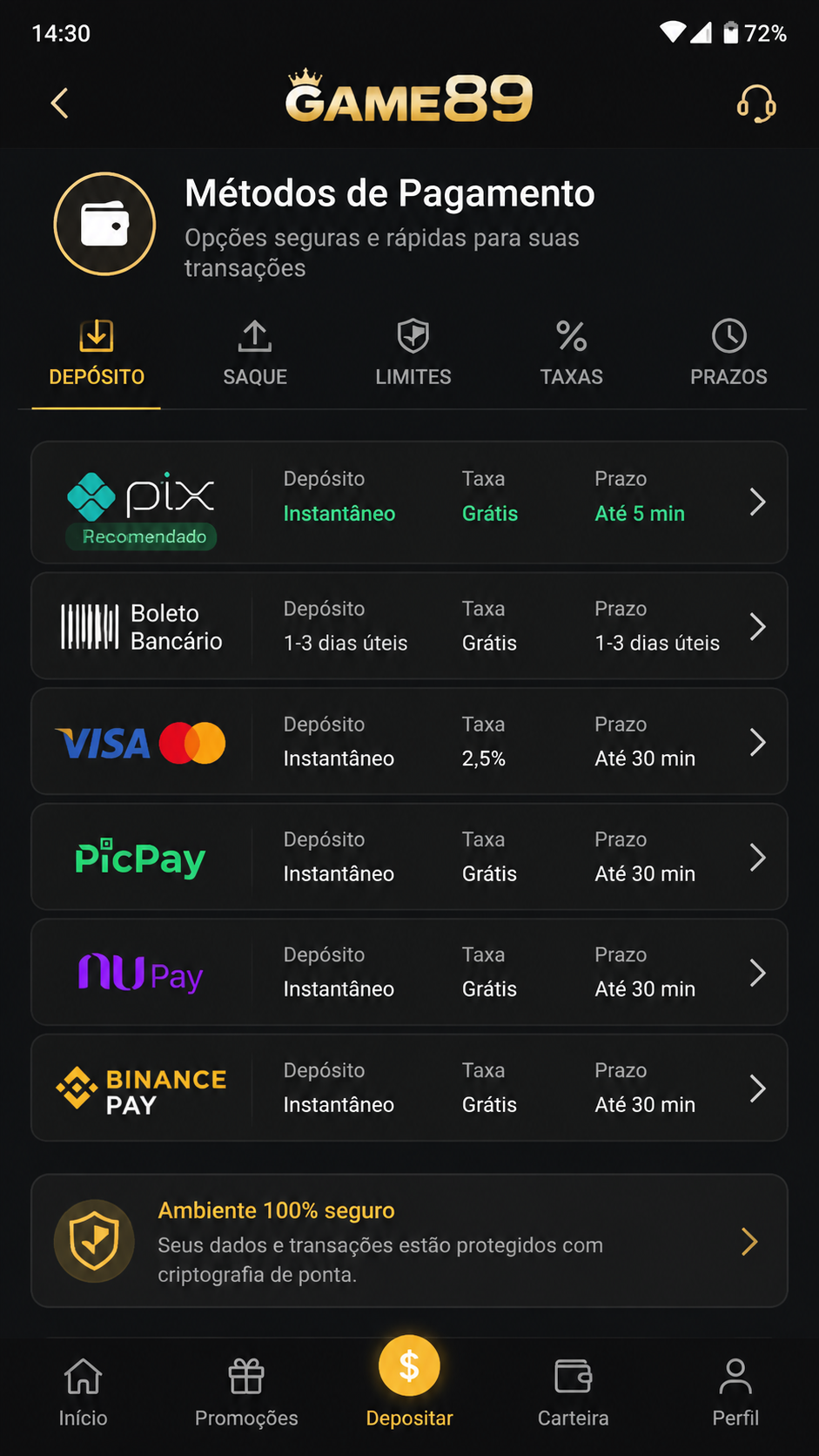Viewport: 819px width, 1456px height.
Task: Choose Pix as deposit method
Action: (x=409, y=502)
